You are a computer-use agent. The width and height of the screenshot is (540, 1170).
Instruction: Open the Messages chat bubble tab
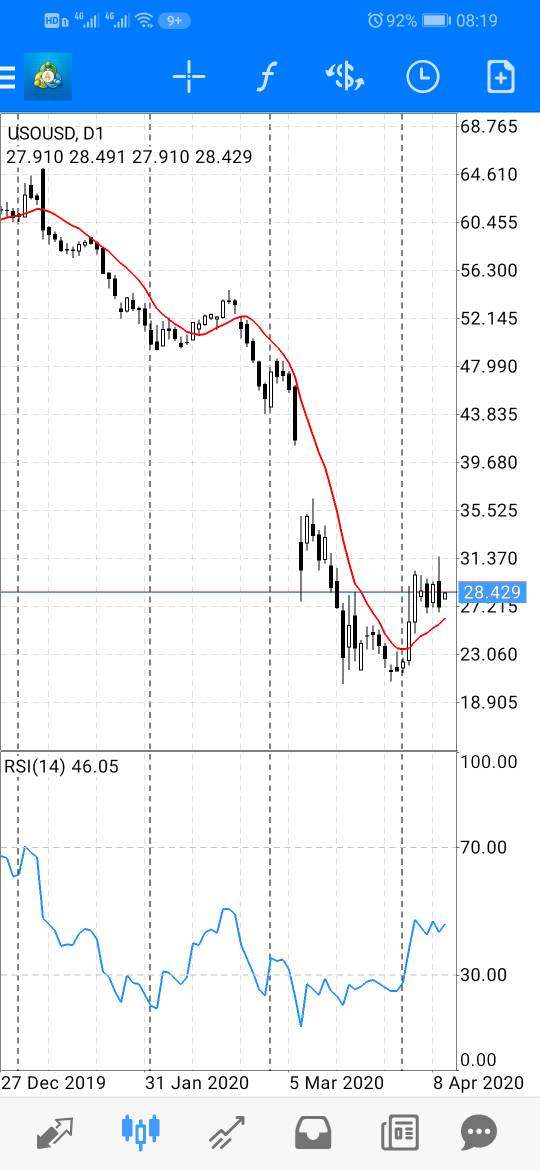[479, 1133]
